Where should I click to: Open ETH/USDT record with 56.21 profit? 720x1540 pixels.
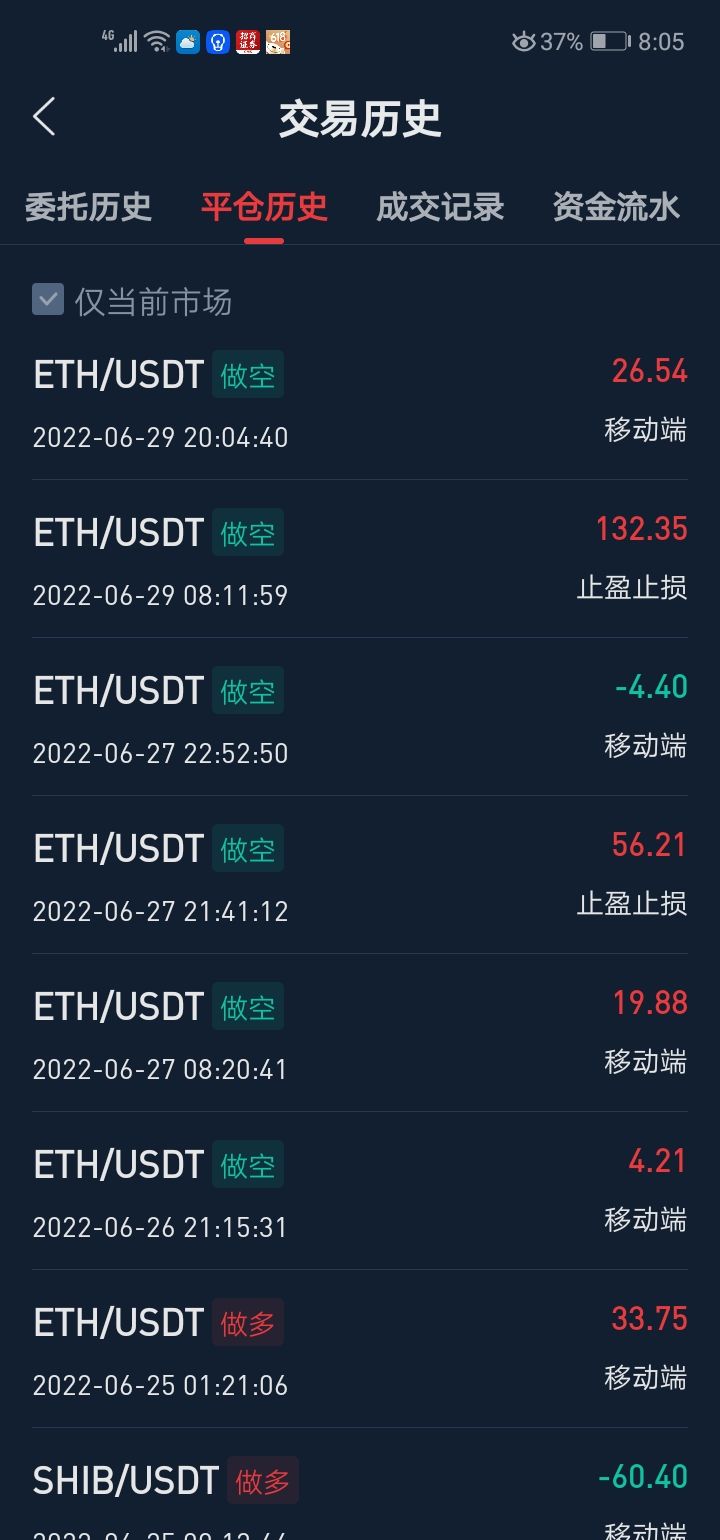[360, 876]
